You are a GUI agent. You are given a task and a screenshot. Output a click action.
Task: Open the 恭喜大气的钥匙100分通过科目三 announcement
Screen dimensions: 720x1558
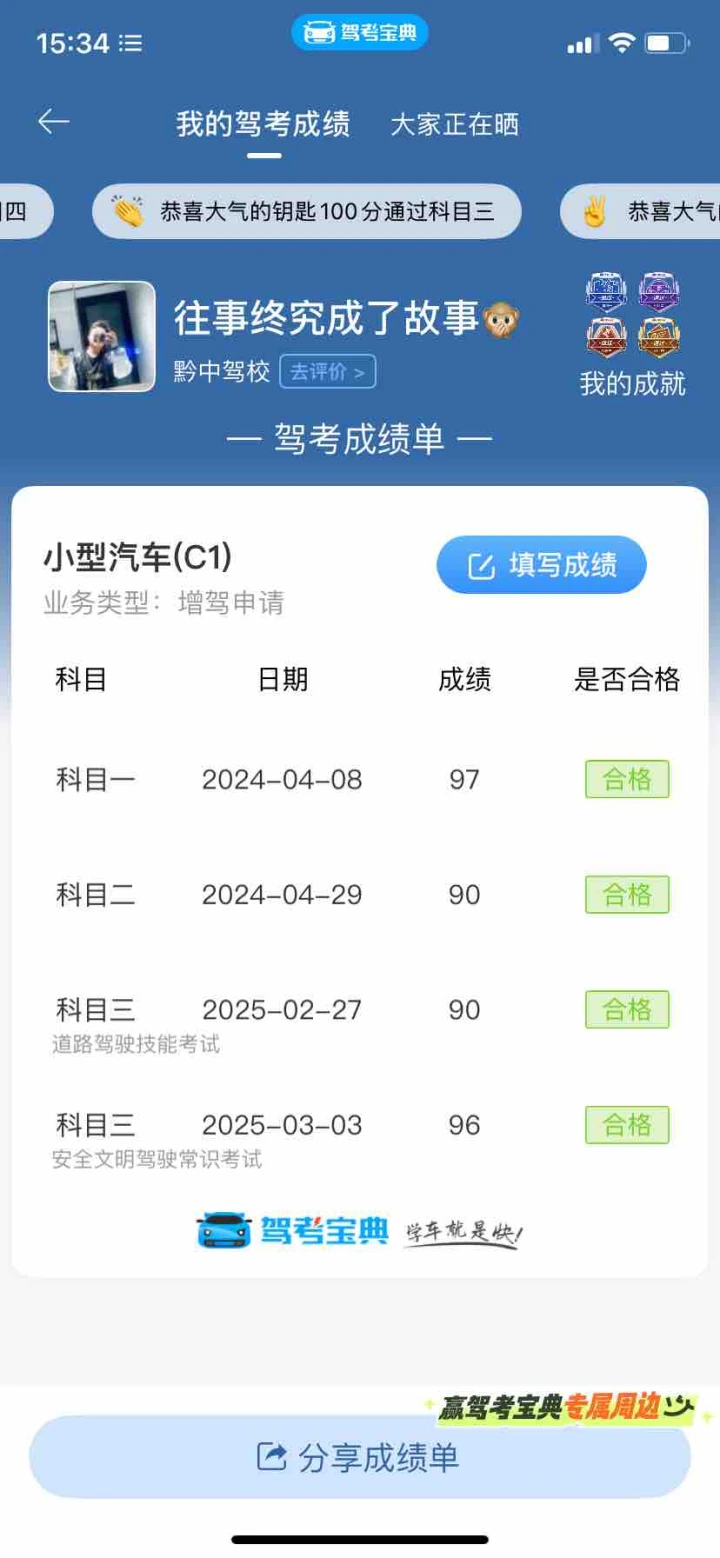(x=307, y=211)
